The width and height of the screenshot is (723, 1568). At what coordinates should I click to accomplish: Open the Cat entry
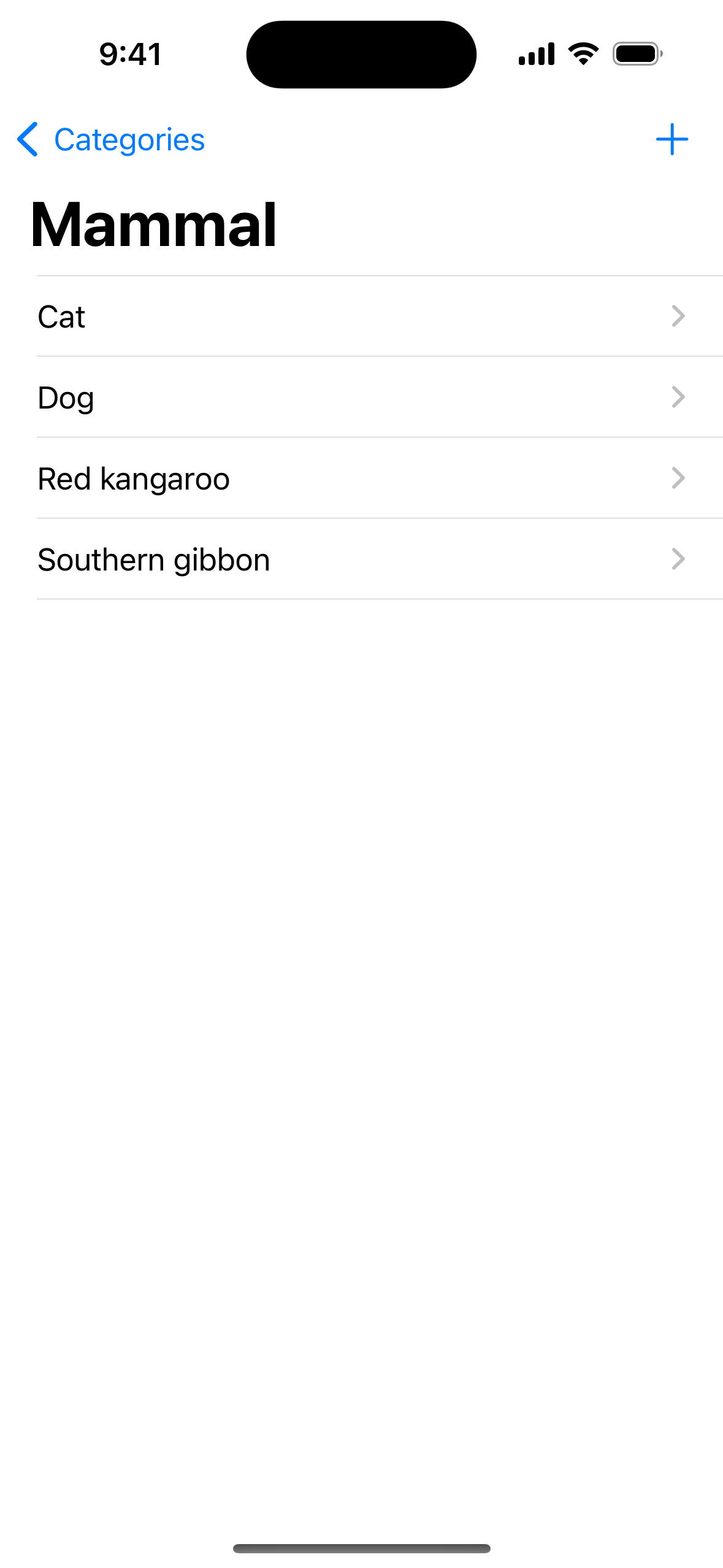pyautogui.click(x=361, y=317)
